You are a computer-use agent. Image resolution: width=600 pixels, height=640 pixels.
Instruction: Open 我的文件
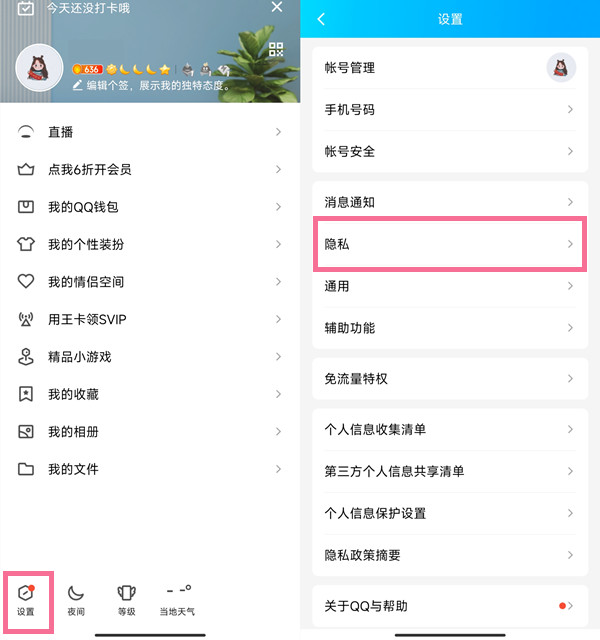(x=150, y=469)
